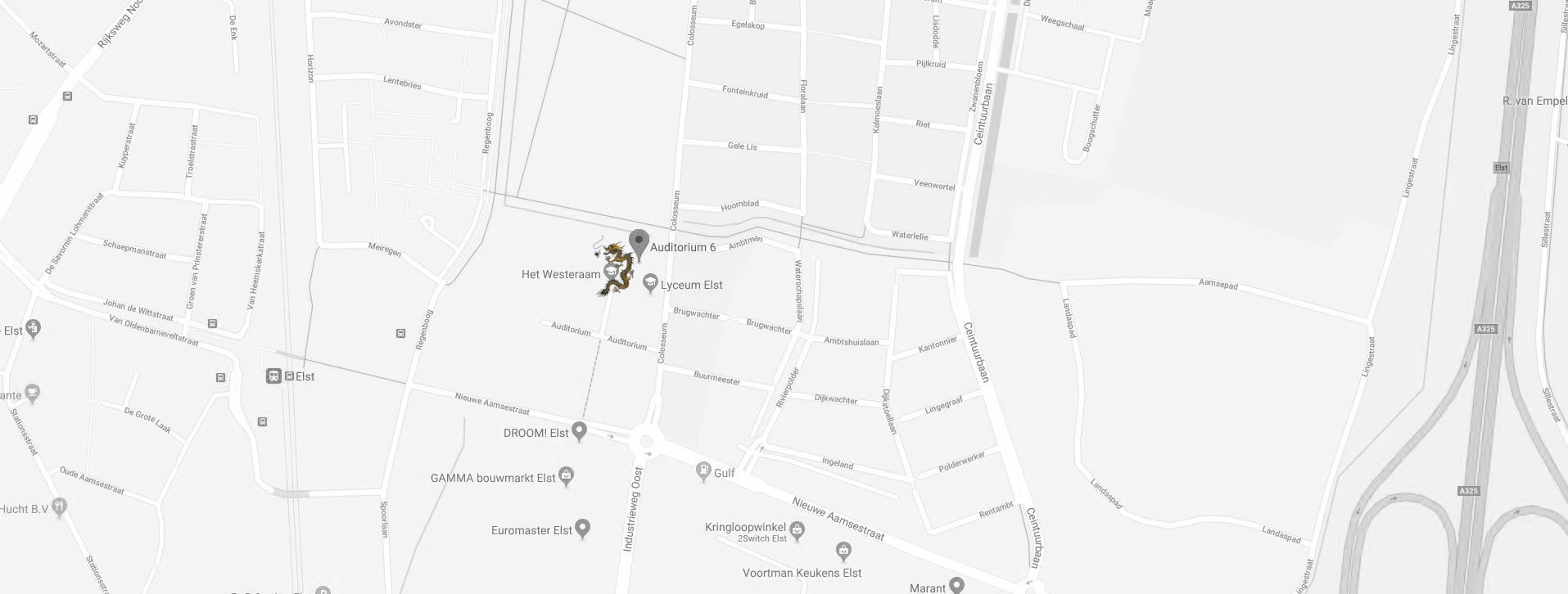Open the Lyceum Elst school marker
This screenshot has height=594, width=1568.
tap(651, 284)
